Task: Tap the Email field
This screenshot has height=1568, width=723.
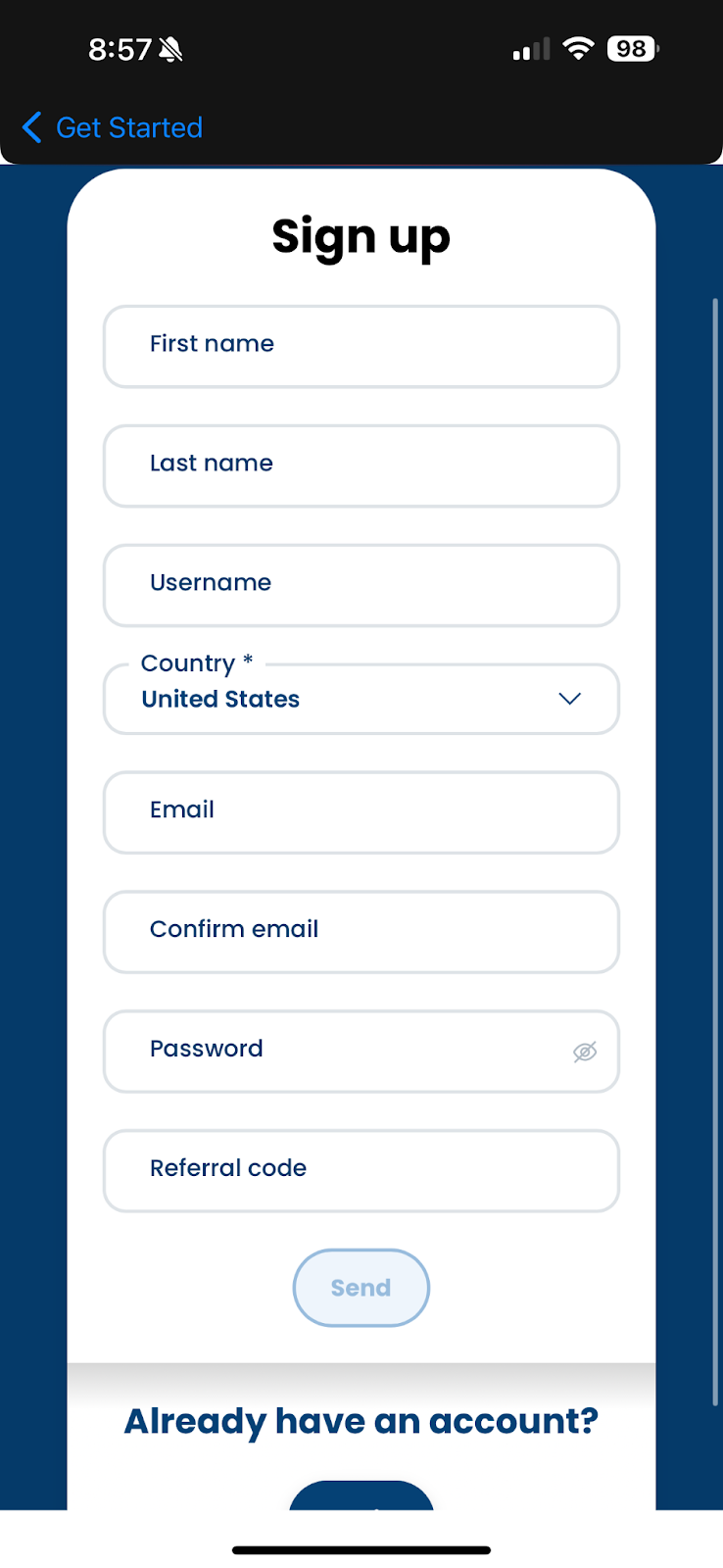Action: [361, 812]
